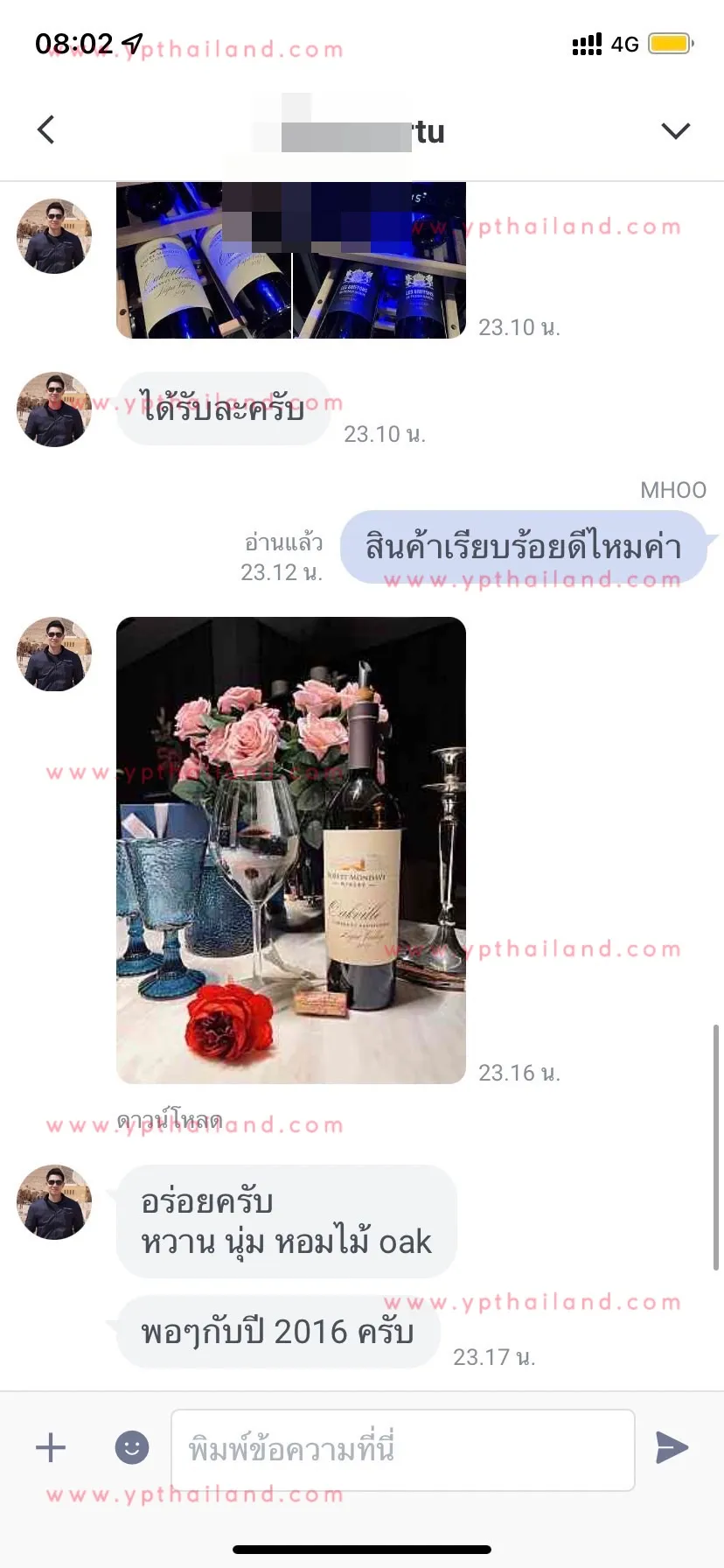Screen dimensions: 724x1568
Task: Go back to the chat list
Action: (46, 129)
